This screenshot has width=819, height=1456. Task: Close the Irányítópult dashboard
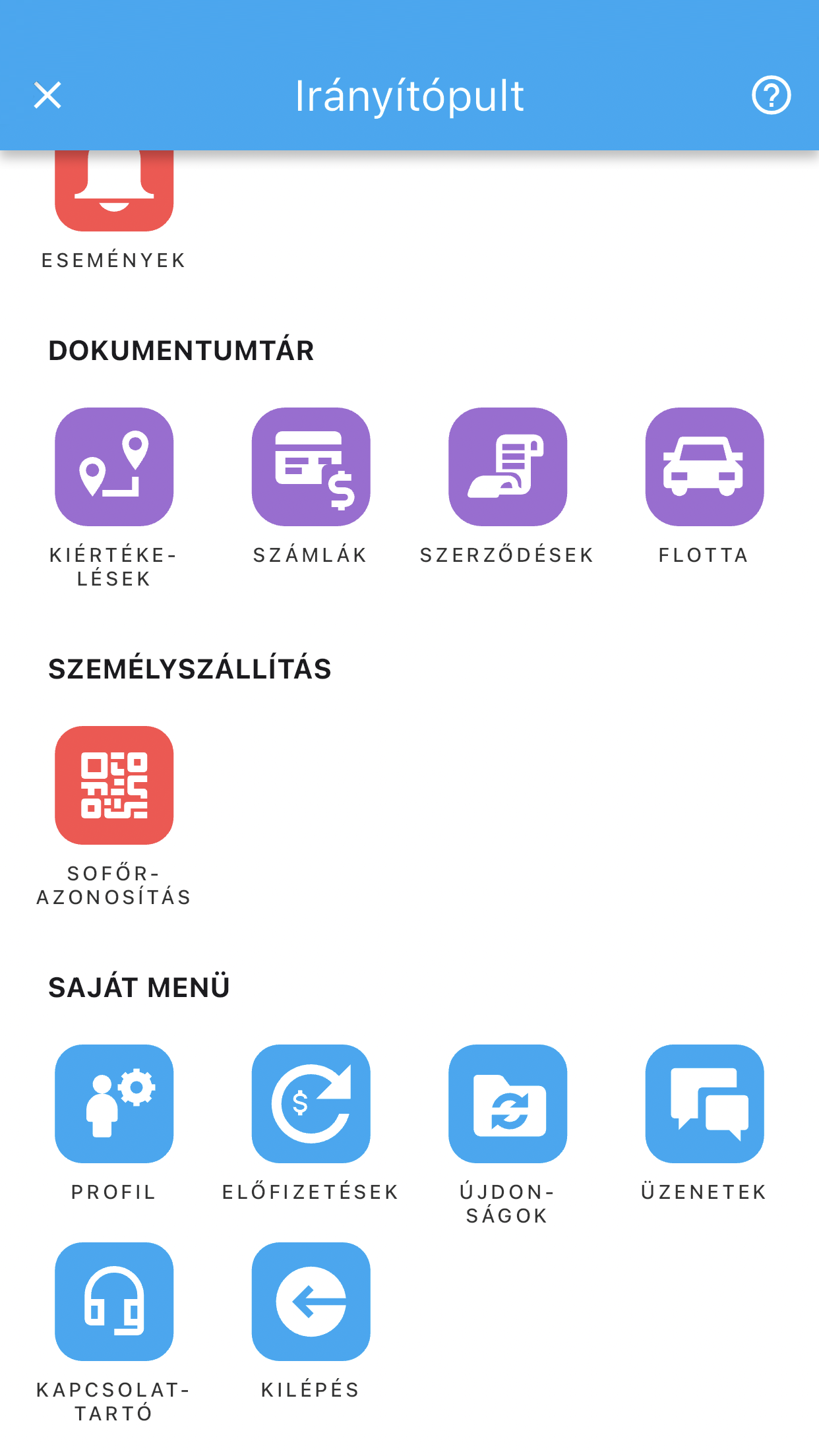(47, 96)
